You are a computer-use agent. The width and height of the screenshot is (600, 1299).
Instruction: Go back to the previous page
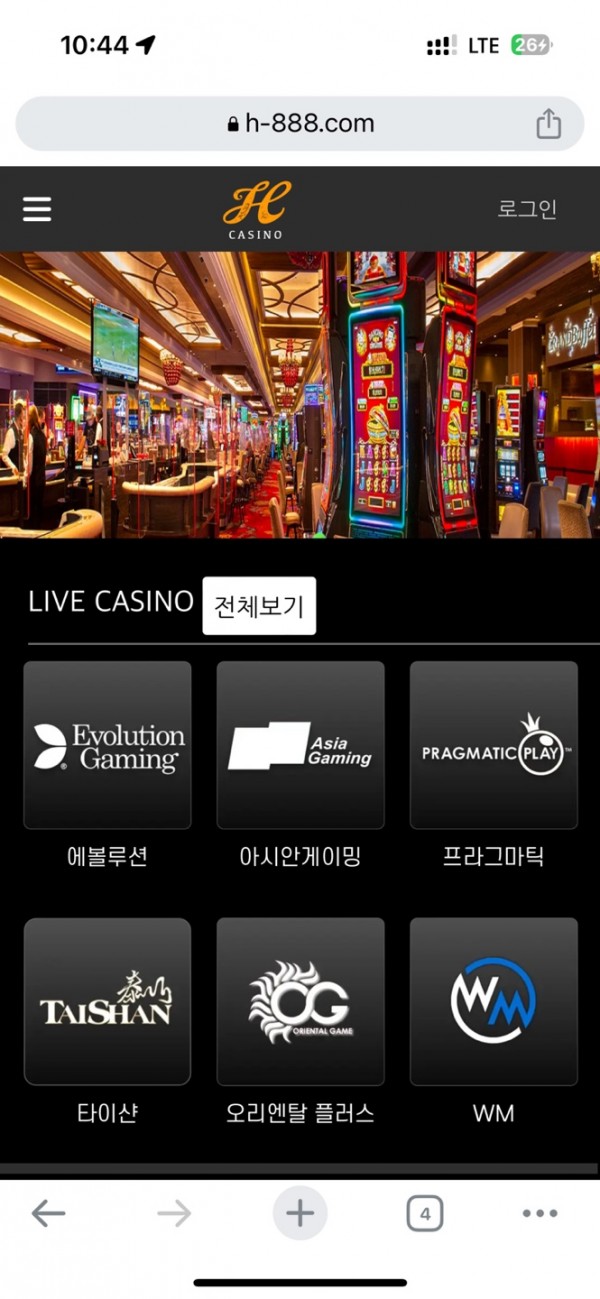click(48, 1214)
